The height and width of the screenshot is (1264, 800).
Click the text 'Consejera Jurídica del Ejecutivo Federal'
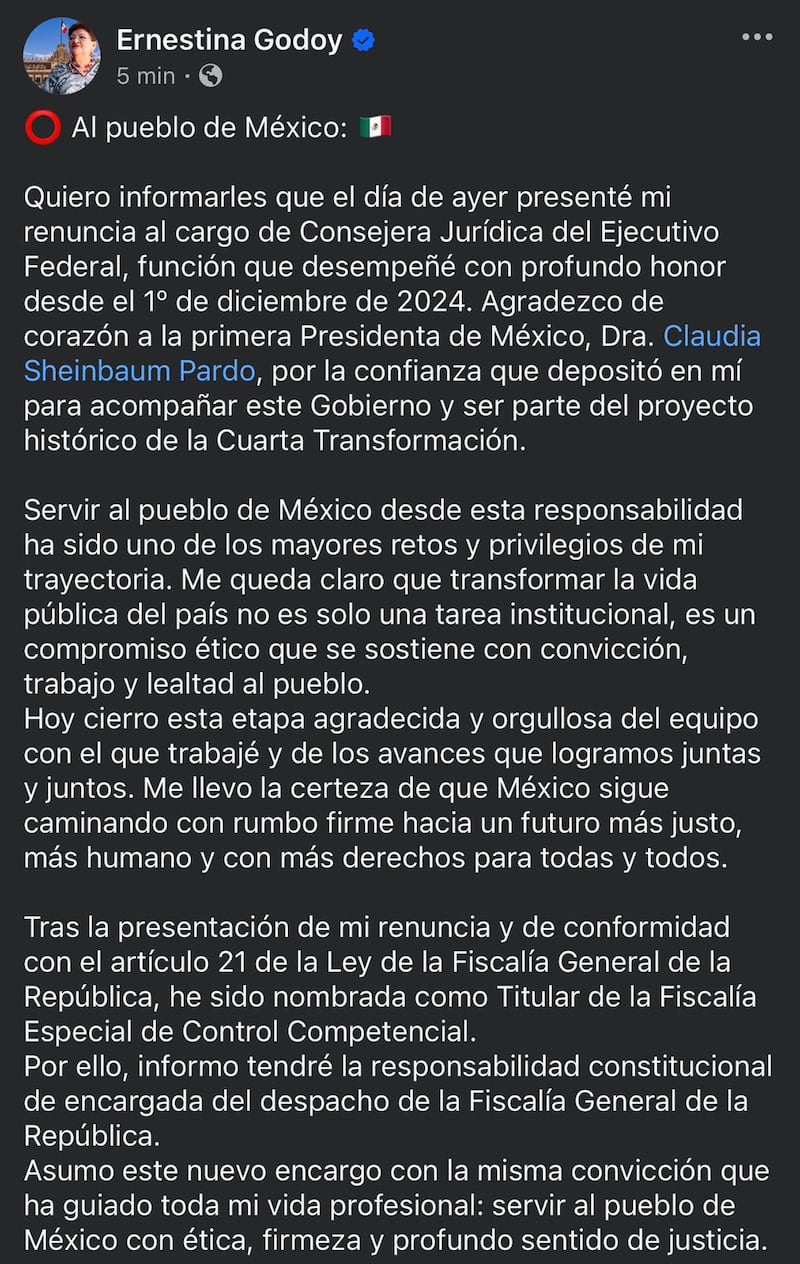click(x=500, y=232)
